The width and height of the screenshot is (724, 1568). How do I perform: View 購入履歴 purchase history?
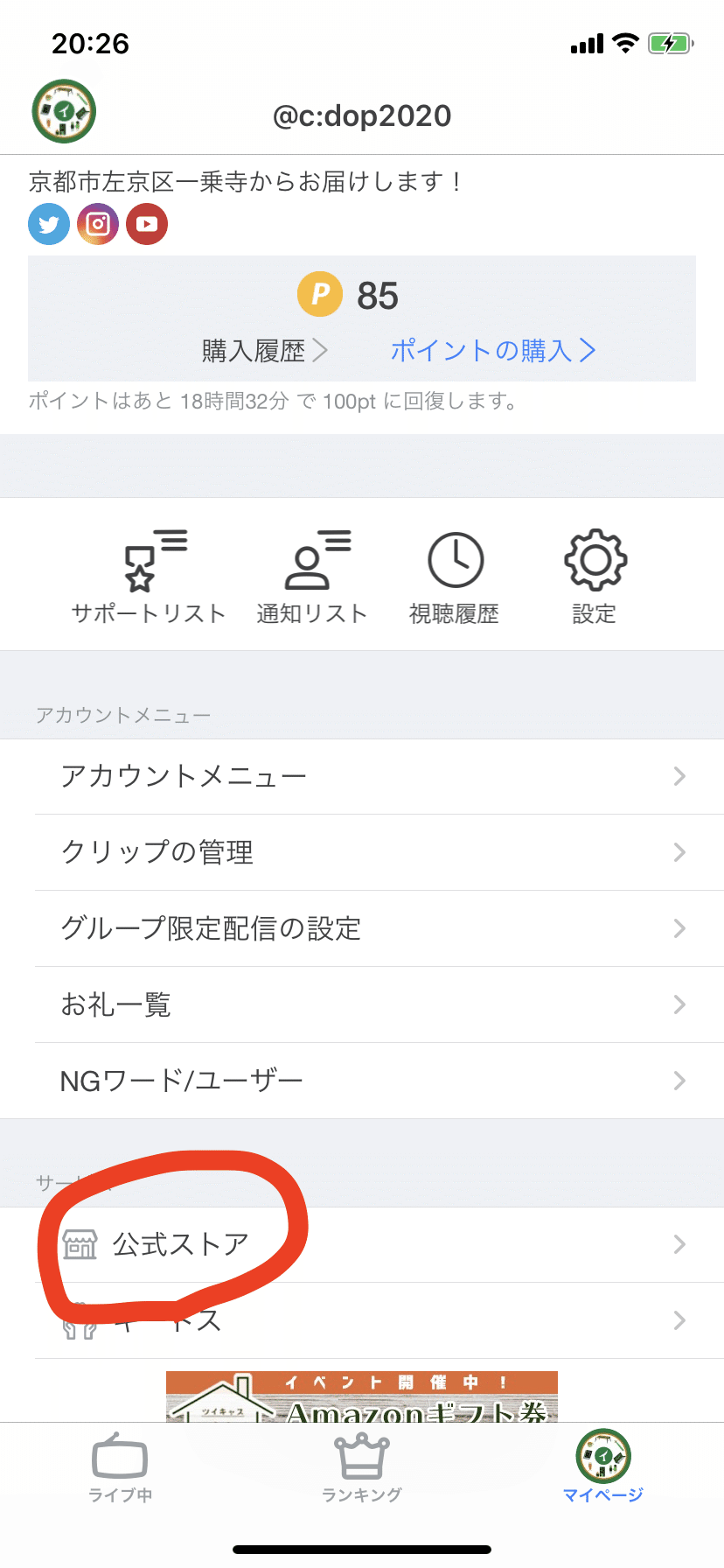(255, 350)
